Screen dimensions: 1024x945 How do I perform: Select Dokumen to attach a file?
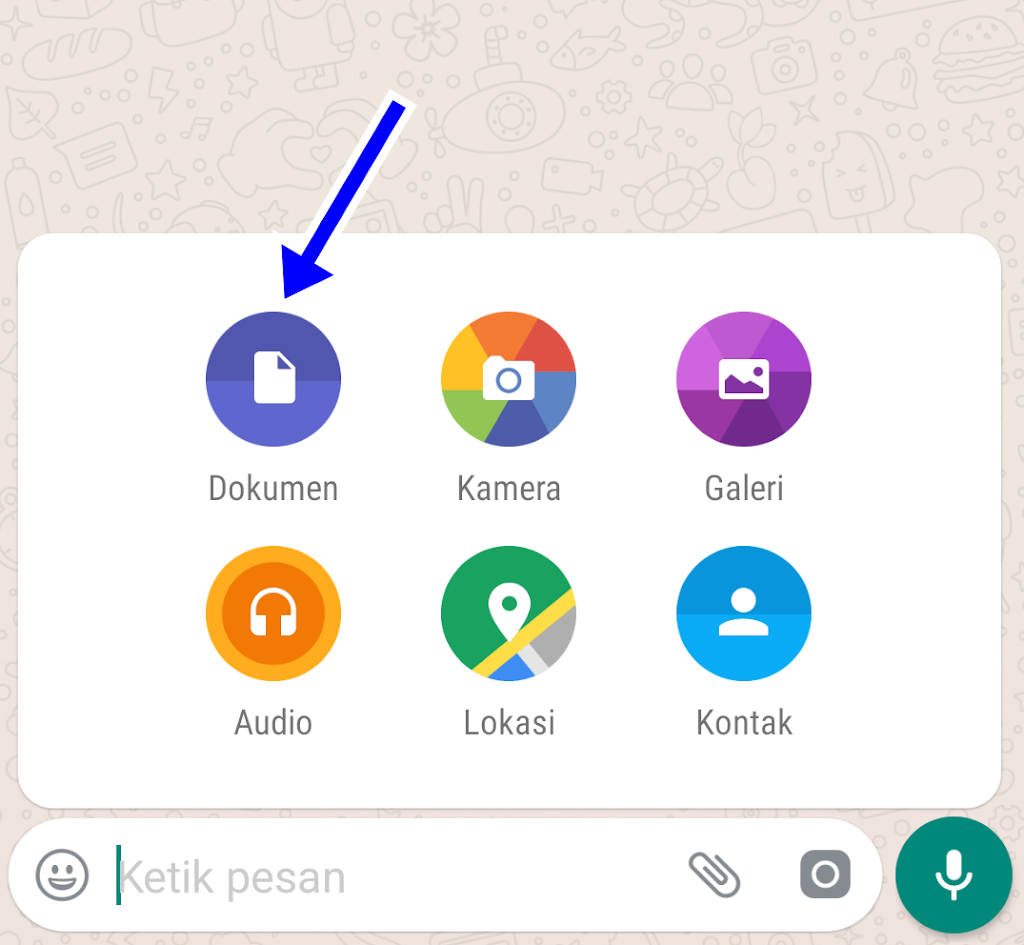click(x=273, y=379)
